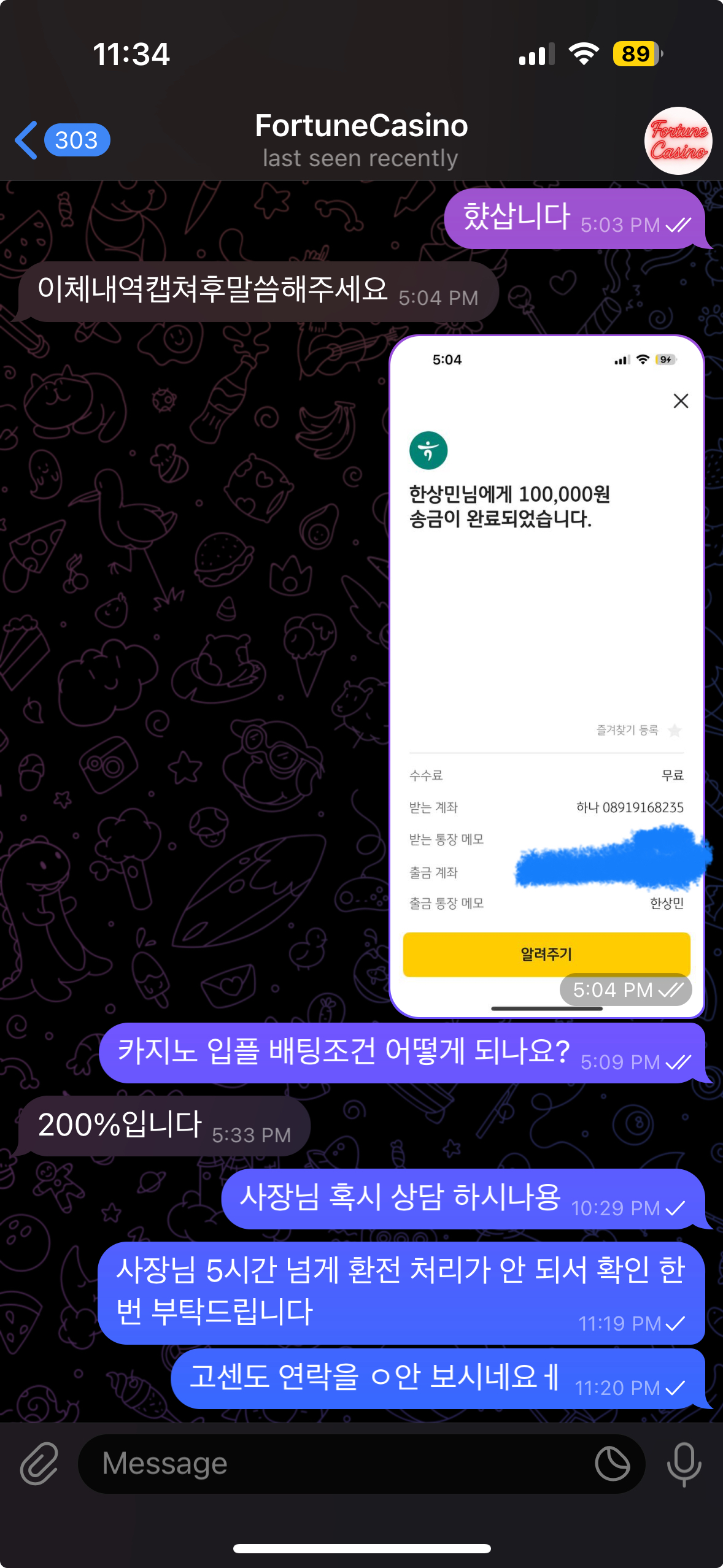The width and height of the screenshot is (723, 1568).
Task: Tap the attachment paperclip icon
Action: coord(39,1464)
